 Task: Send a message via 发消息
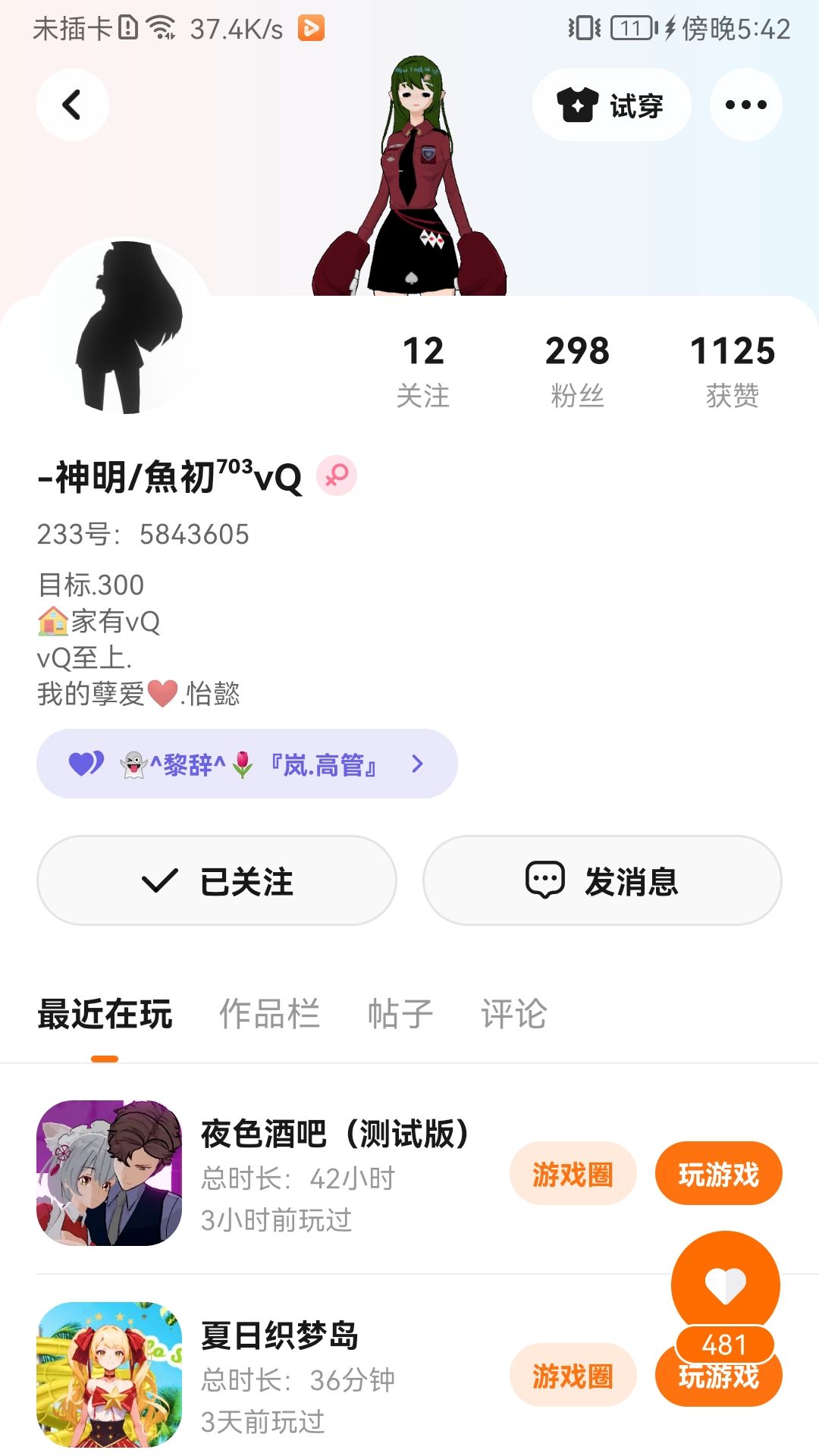[602, 880]
